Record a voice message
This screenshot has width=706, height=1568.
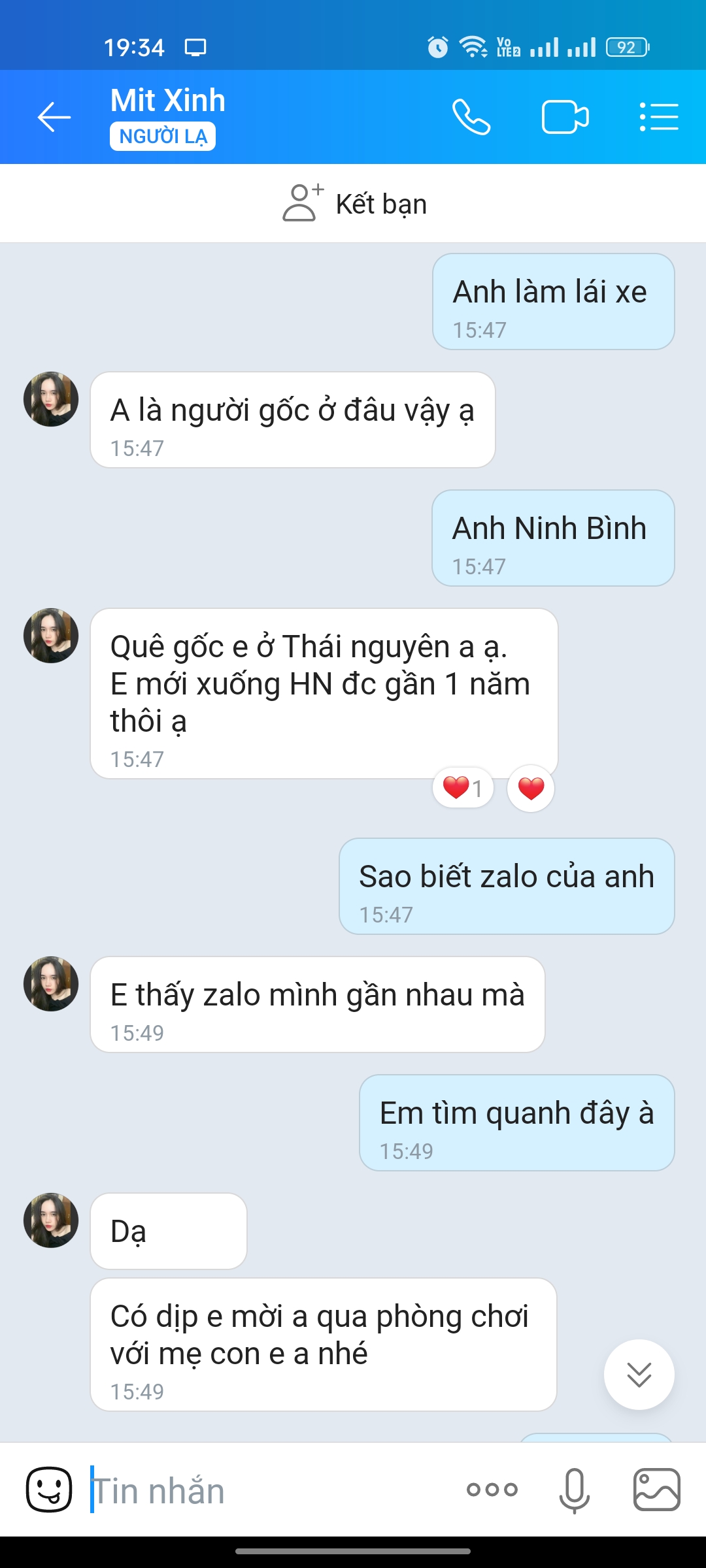pyautogui.click(x=575, y=1490)
